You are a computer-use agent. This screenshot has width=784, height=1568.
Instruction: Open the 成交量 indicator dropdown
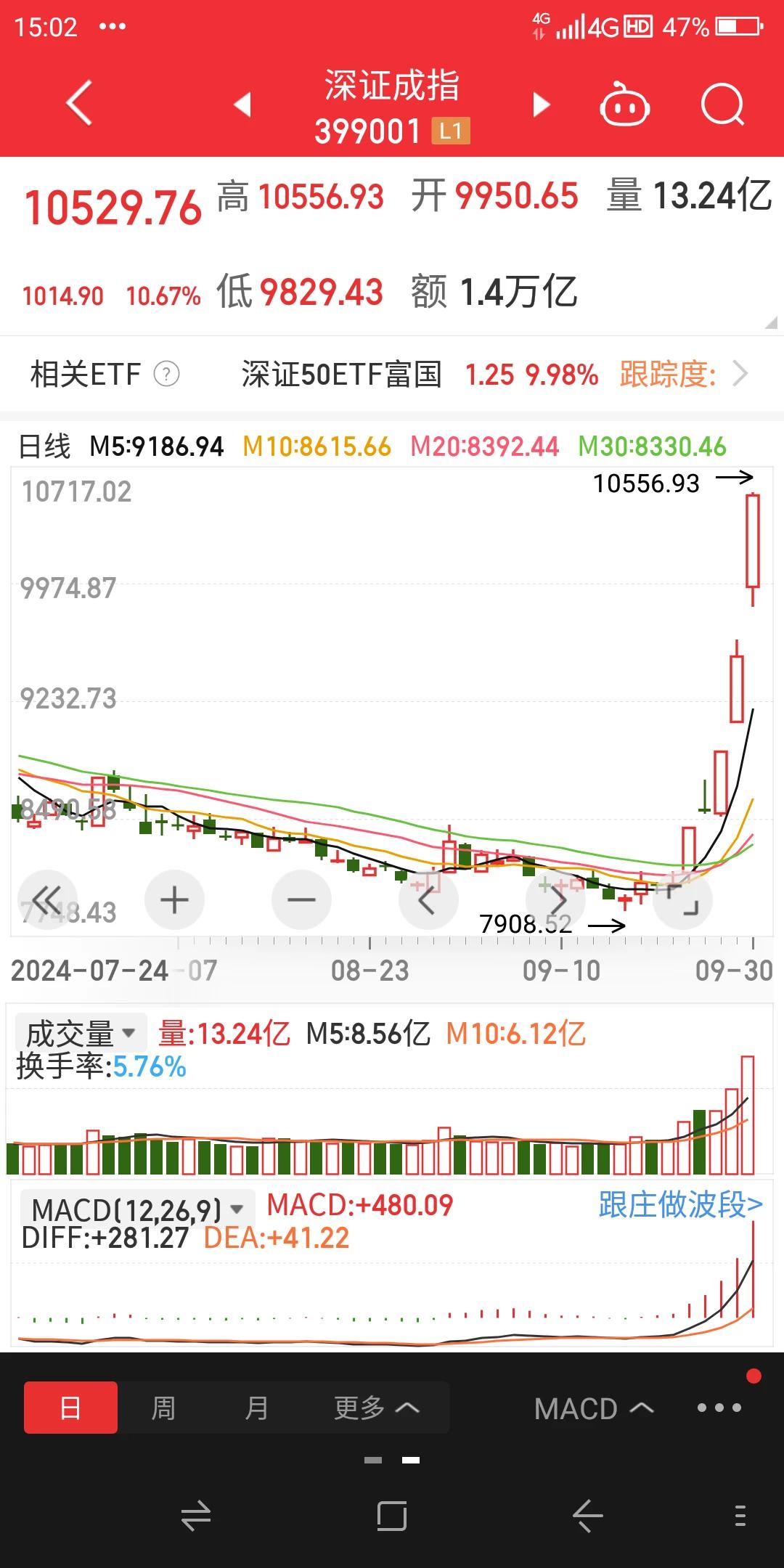coord(81,1034)
